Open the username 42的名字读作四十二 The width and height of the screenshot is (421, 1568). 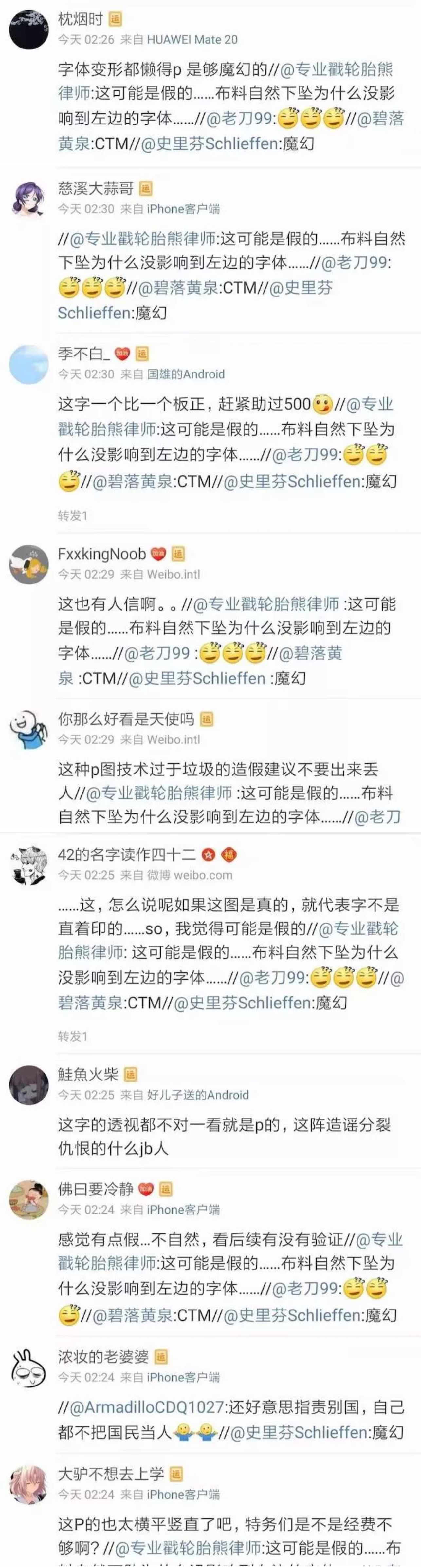pyautogui.click(x=127, y=855)
